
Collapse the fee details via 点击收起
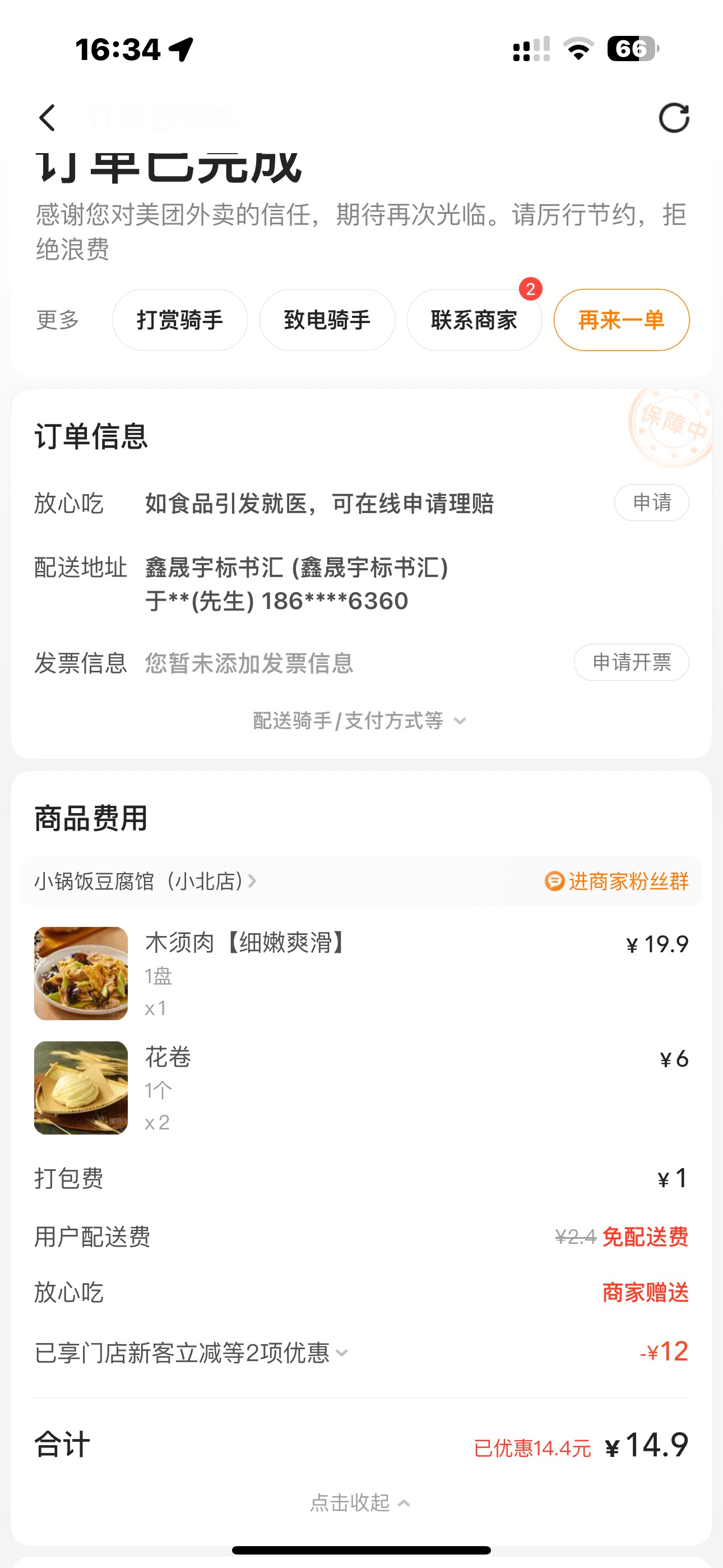pos(359,1502)
